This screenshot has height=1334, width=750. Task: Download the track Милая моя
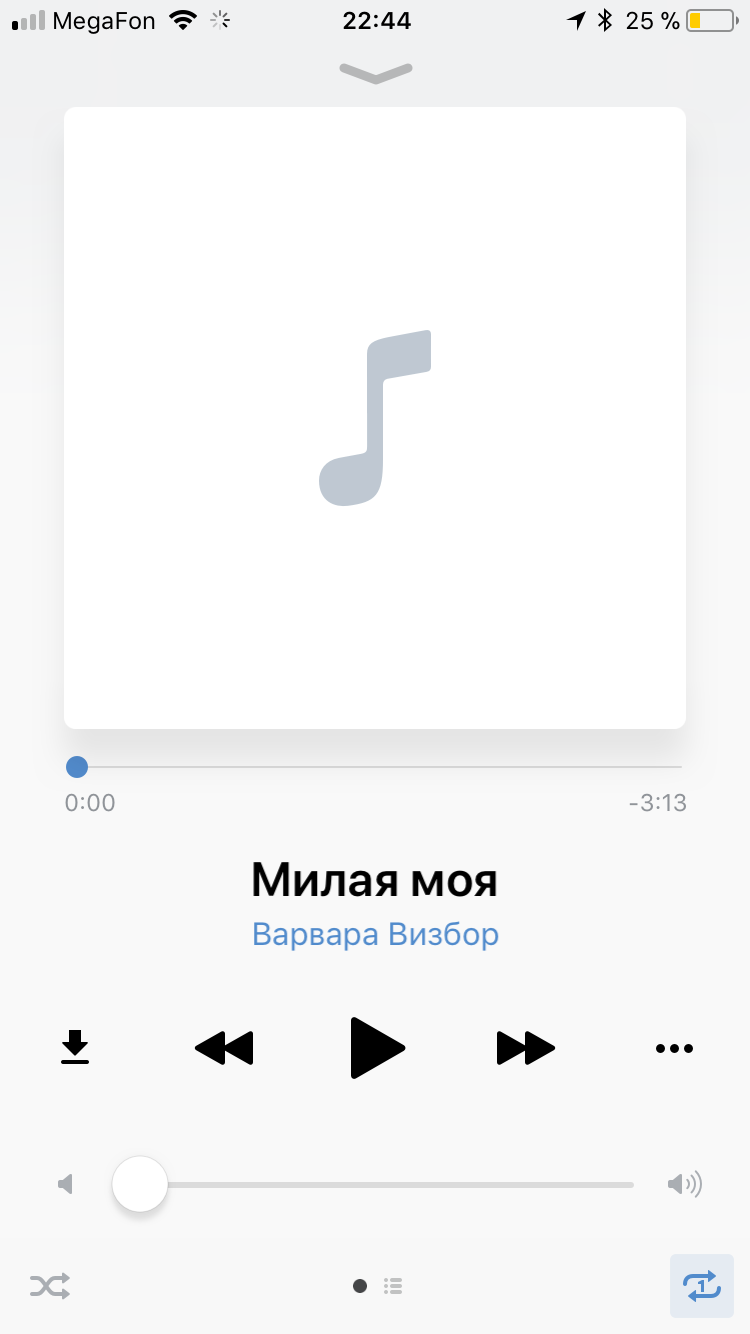[x=75, y=1048]
